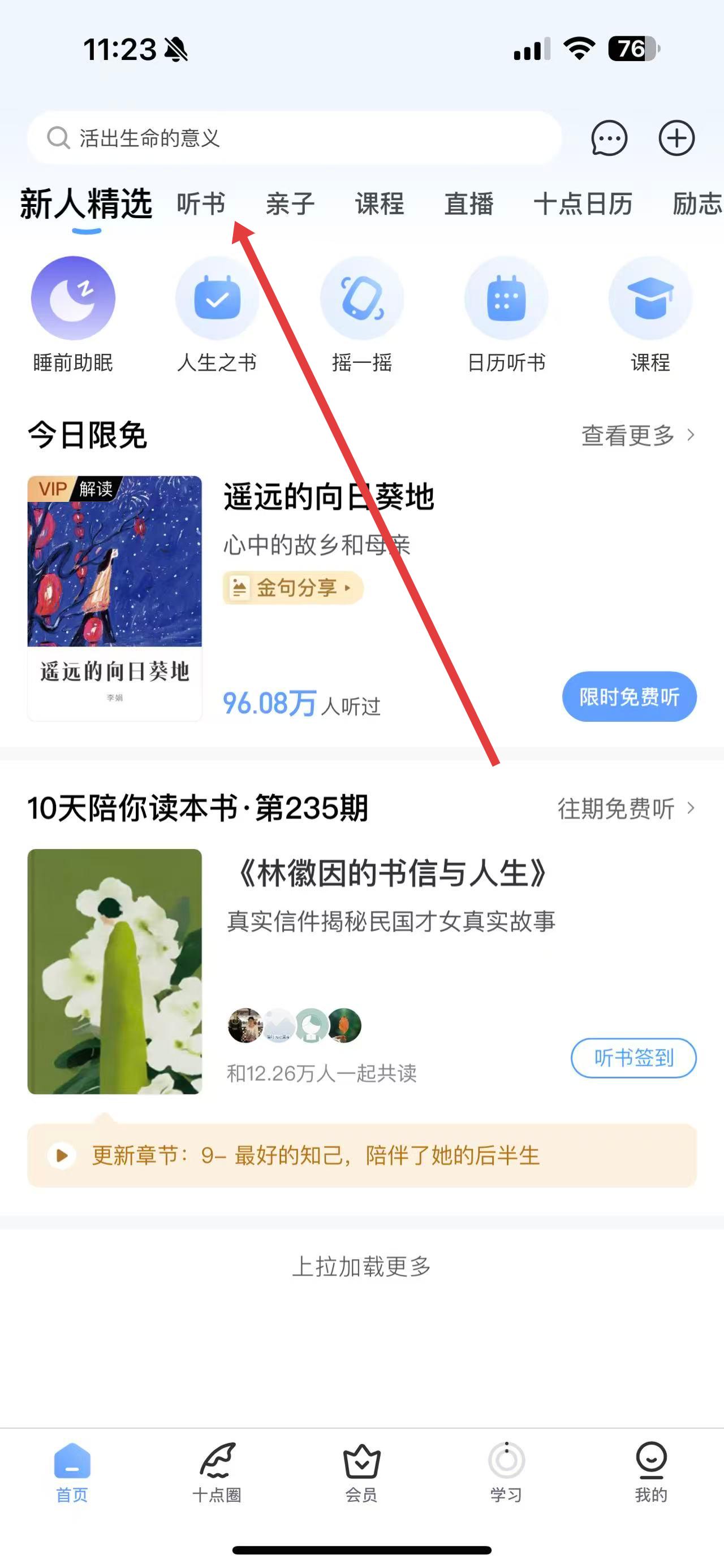Tap 查看更多 beside 今日限免

tap(637, 435)
